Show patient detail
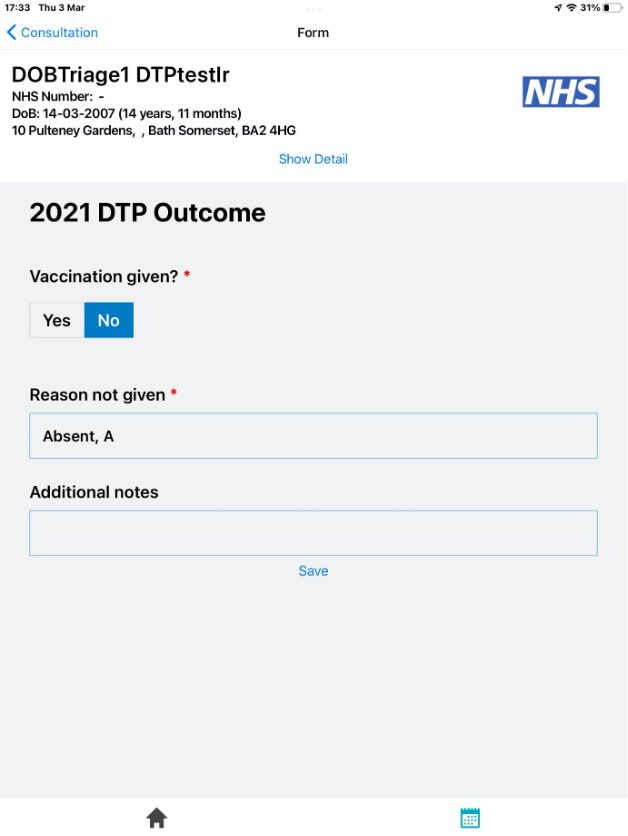The width and height of the screenshot is (628, 836). 313,159
